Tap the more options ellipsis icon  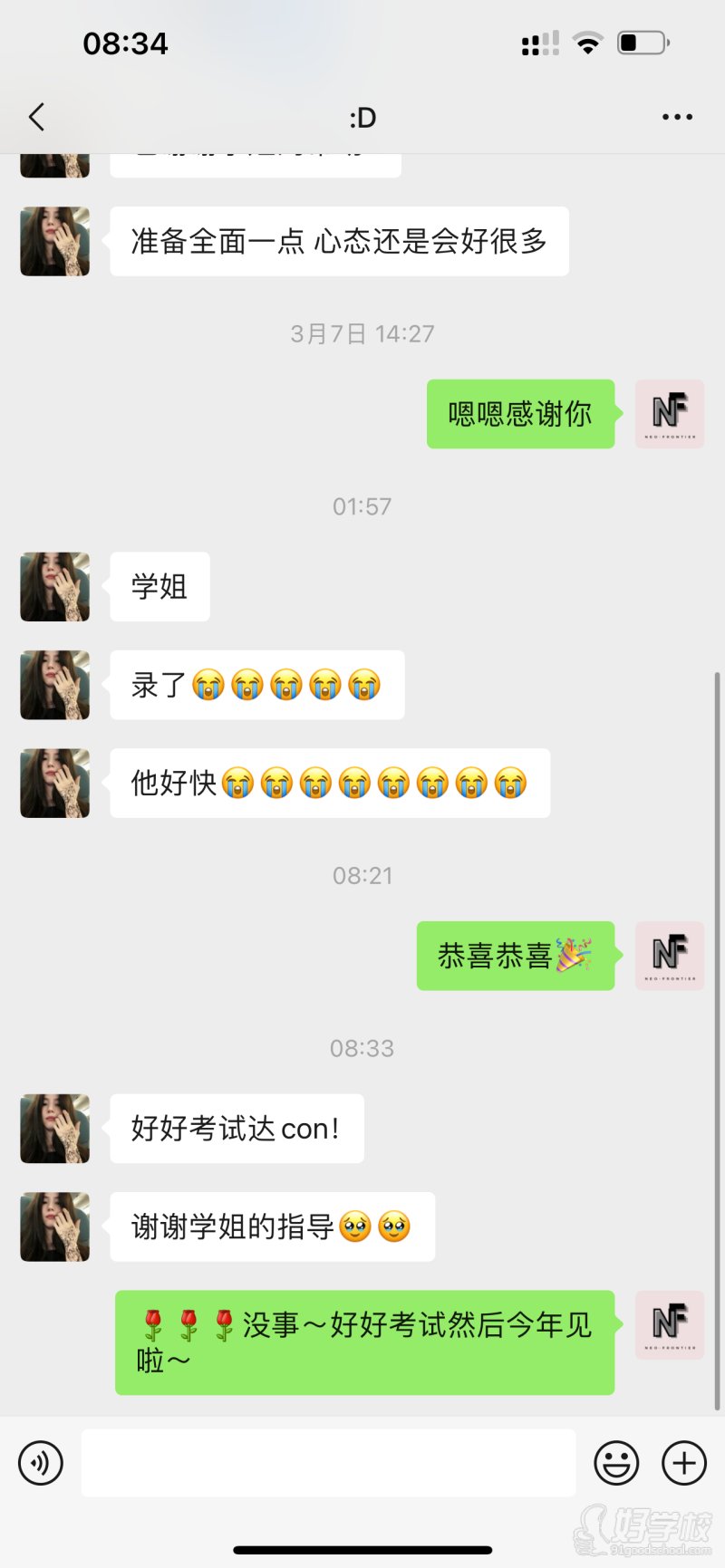(x=677, y=117)
